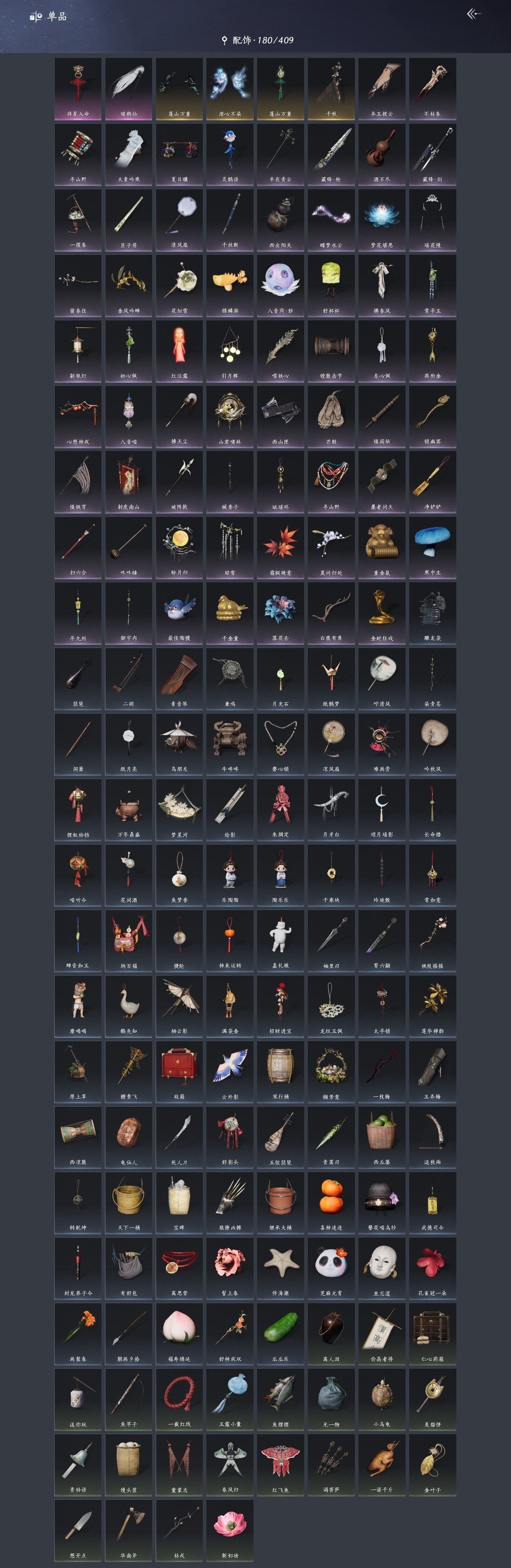Select the 不枯春 accessory
511x1568 pixels.
click(x=432, y=88)
